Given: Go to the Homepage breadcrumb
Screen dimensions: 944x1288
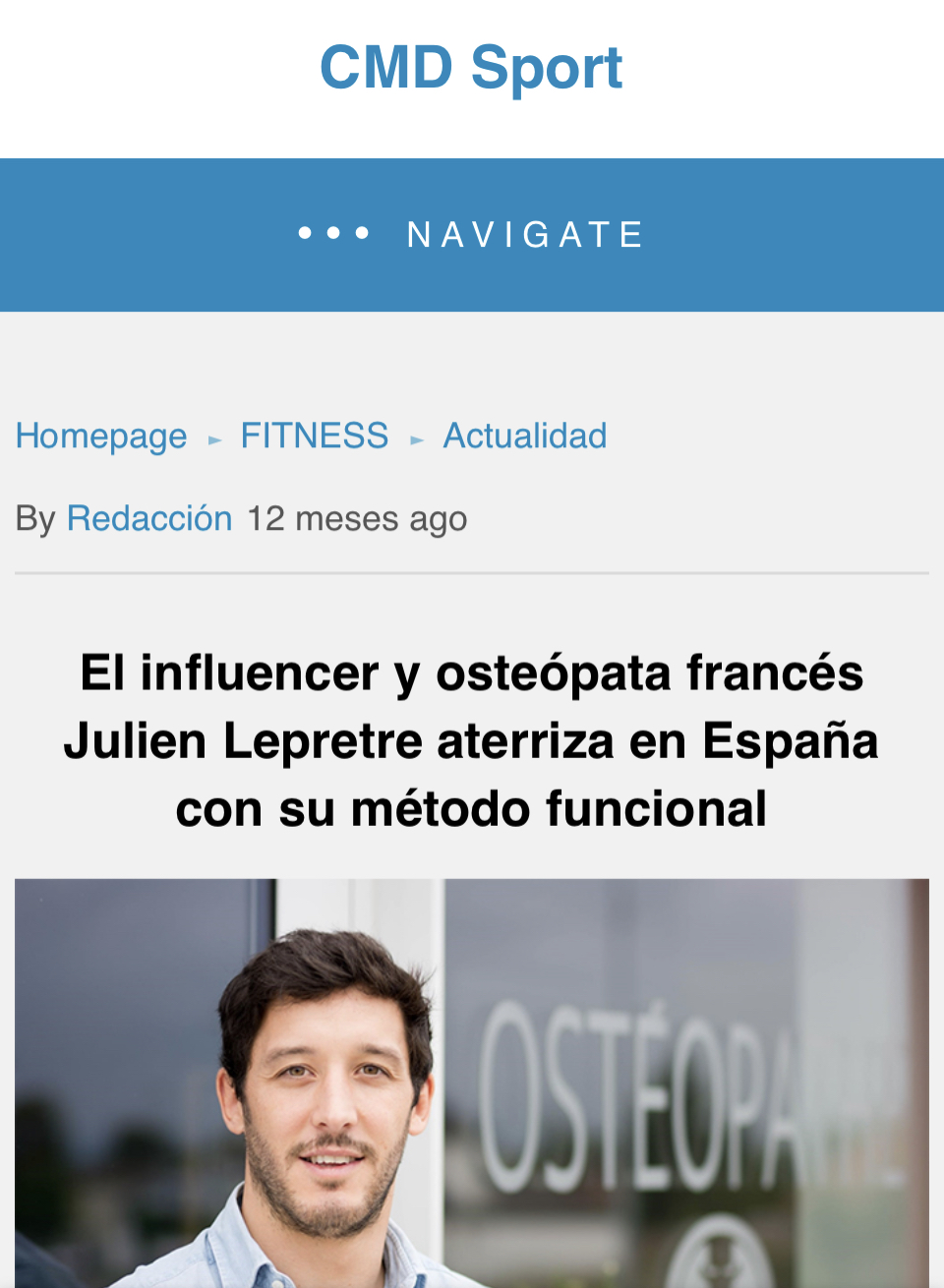Looking at the screenshot, I should click(x=101, y=436).
